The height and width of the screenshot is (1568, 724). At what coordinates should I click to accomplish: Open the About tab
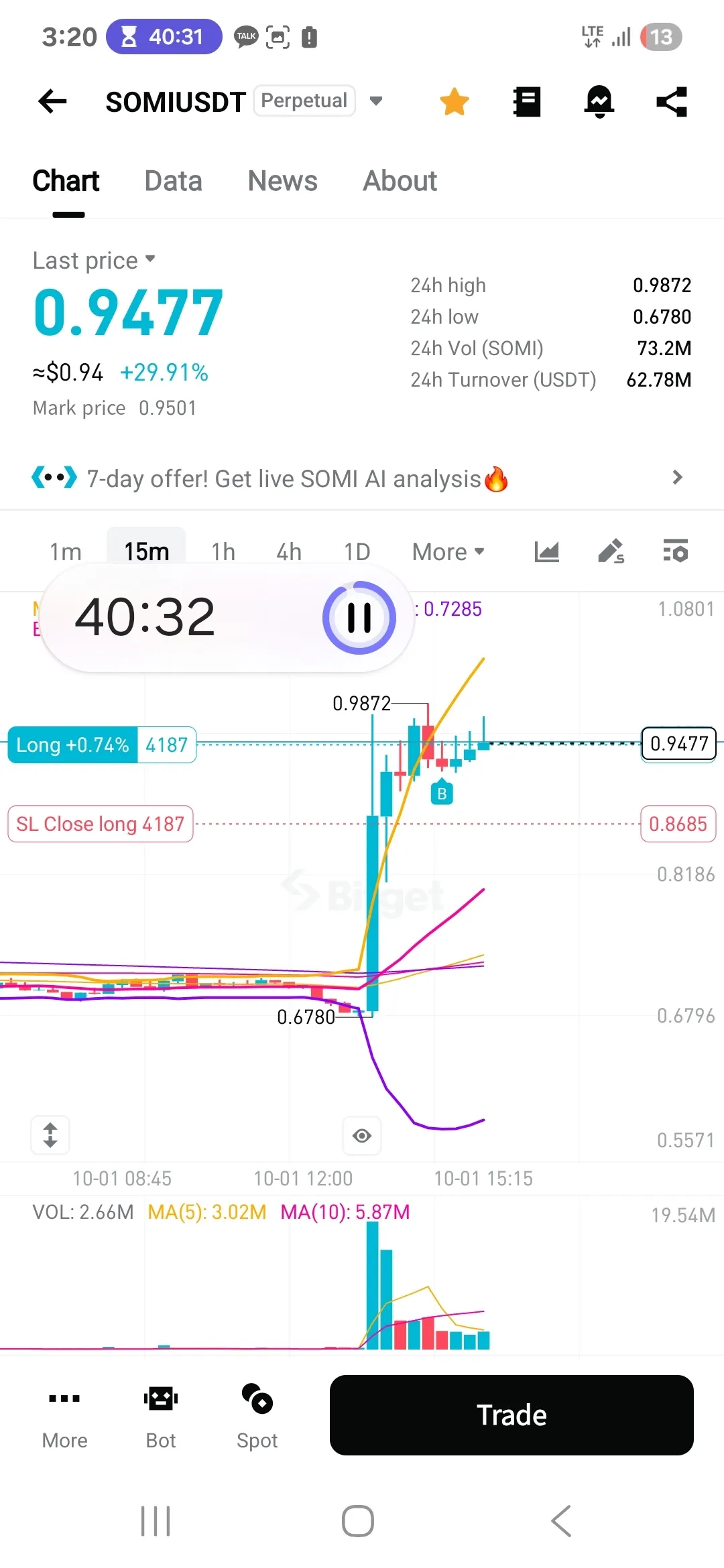400,181
